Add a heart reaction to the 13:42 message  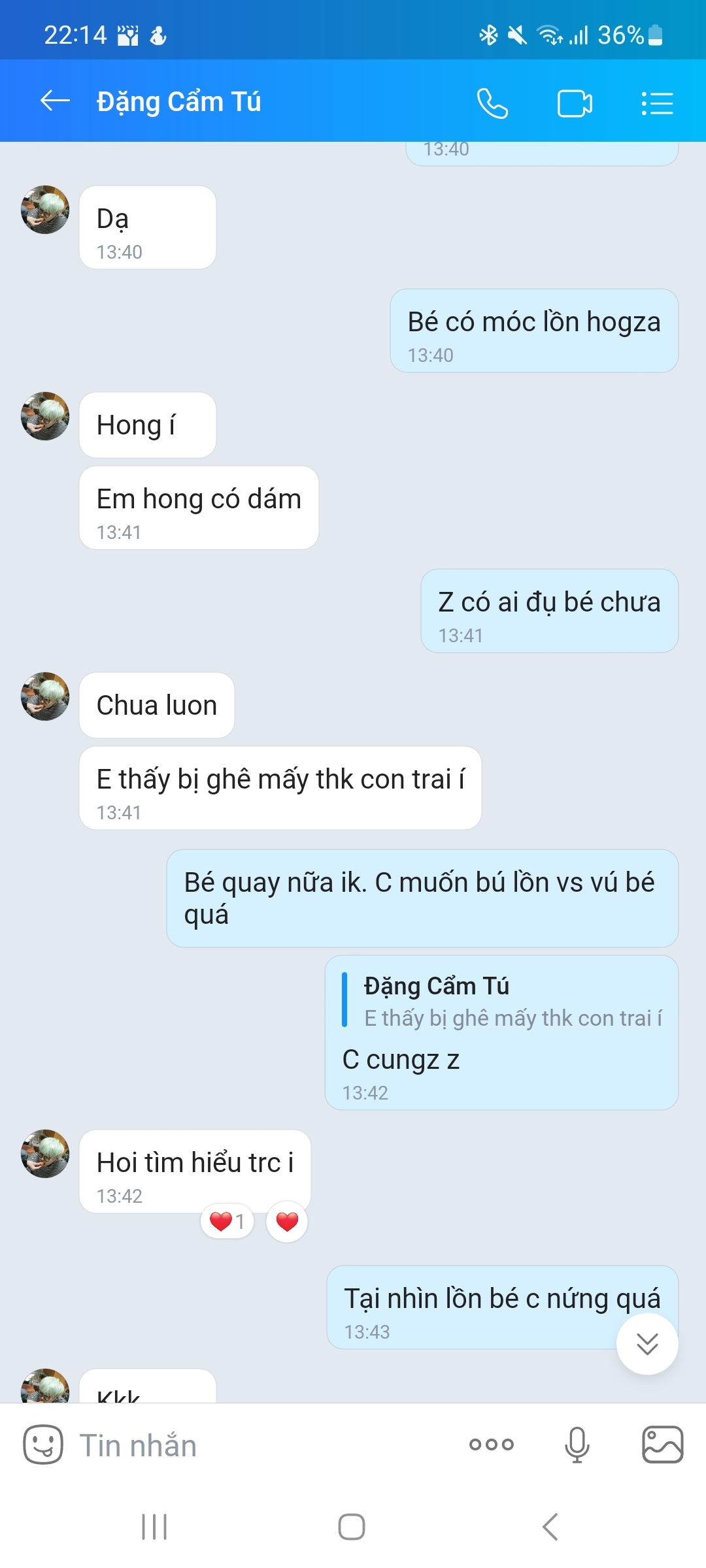287,1221
